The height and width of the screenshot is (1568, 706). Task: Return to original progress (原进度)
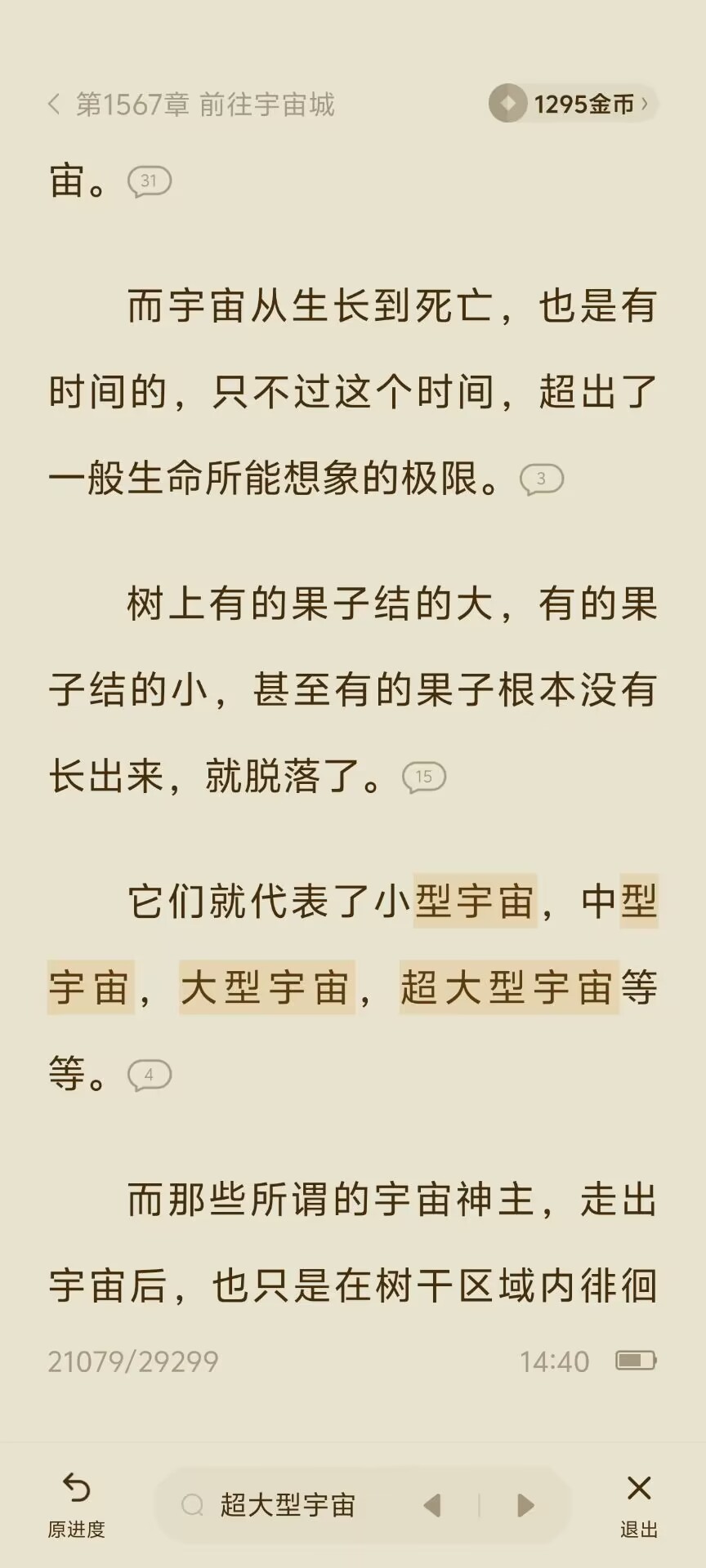point(77,1505)
